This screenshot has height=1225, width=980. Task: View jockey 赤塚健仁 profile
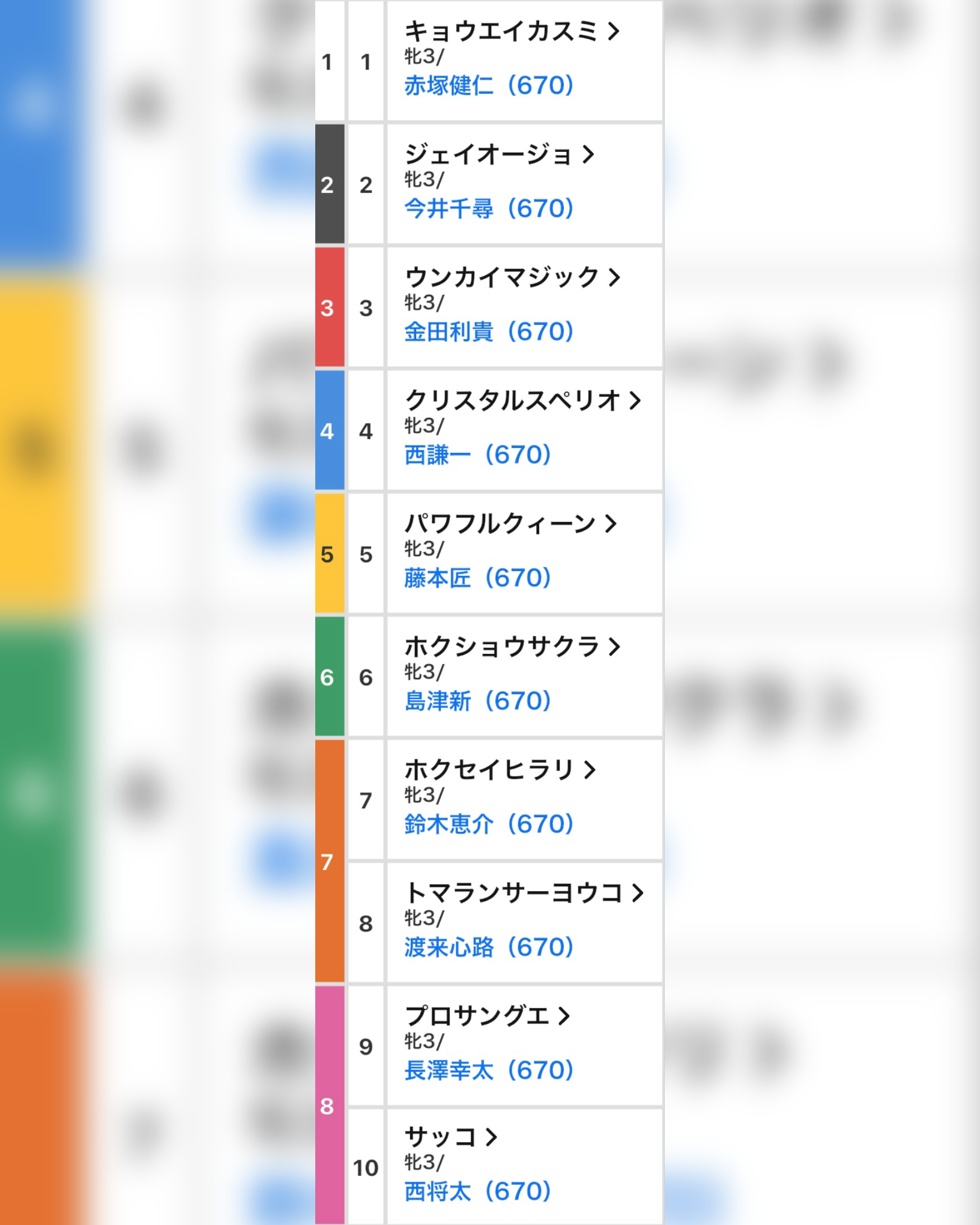pyautogui.click(x=489, y=85)
